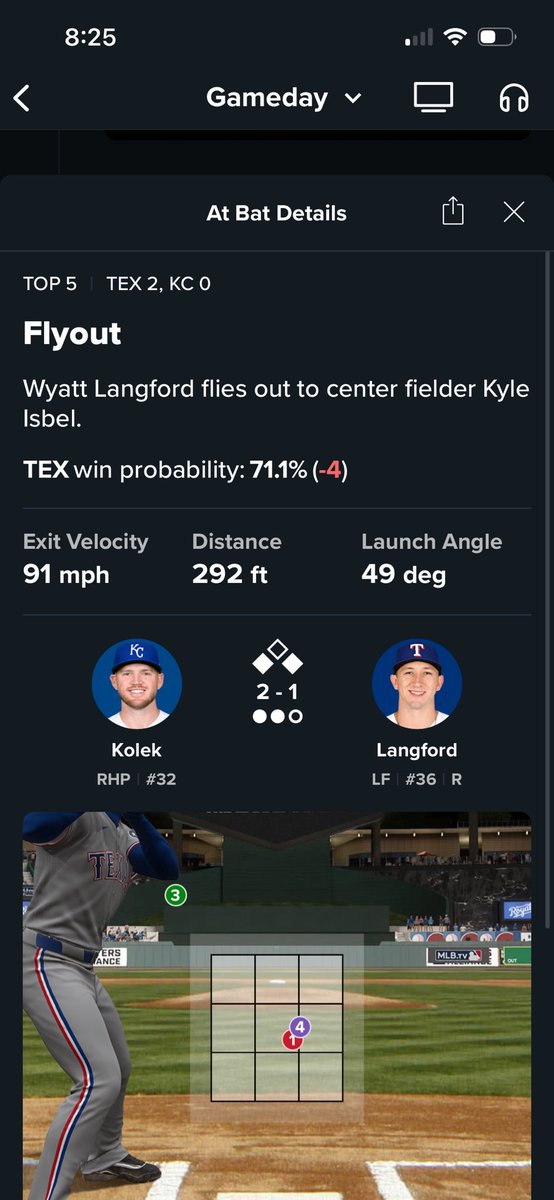Select pitch 1 marker in strike zone
Image resolution: width=554 pixels, height=1200 pixels.
(291, 1040)
